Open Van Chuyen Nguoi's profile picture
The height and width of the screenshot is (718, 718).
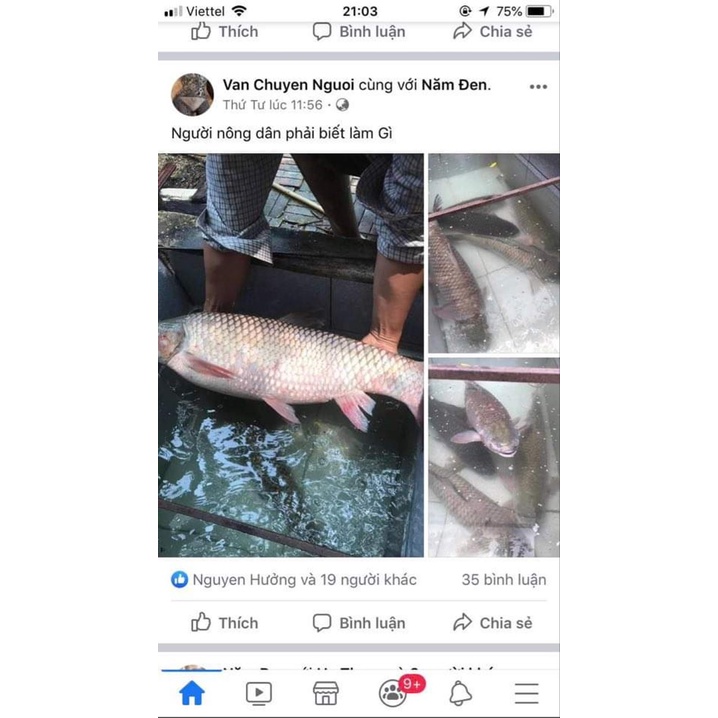point(192,95)
